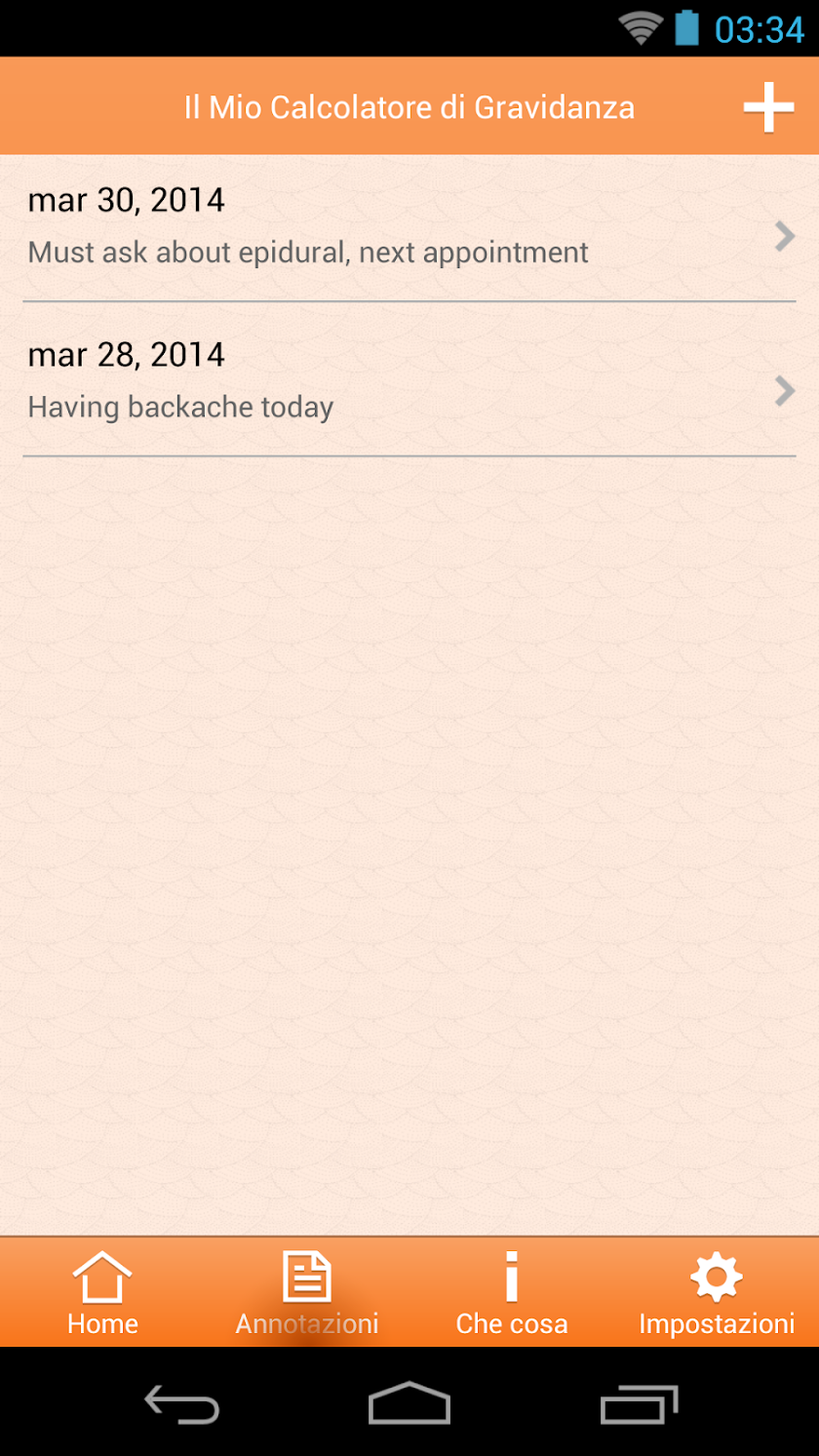Tap the system back button
This screenshot has height=1456, width=819.
pos(182,1404)
